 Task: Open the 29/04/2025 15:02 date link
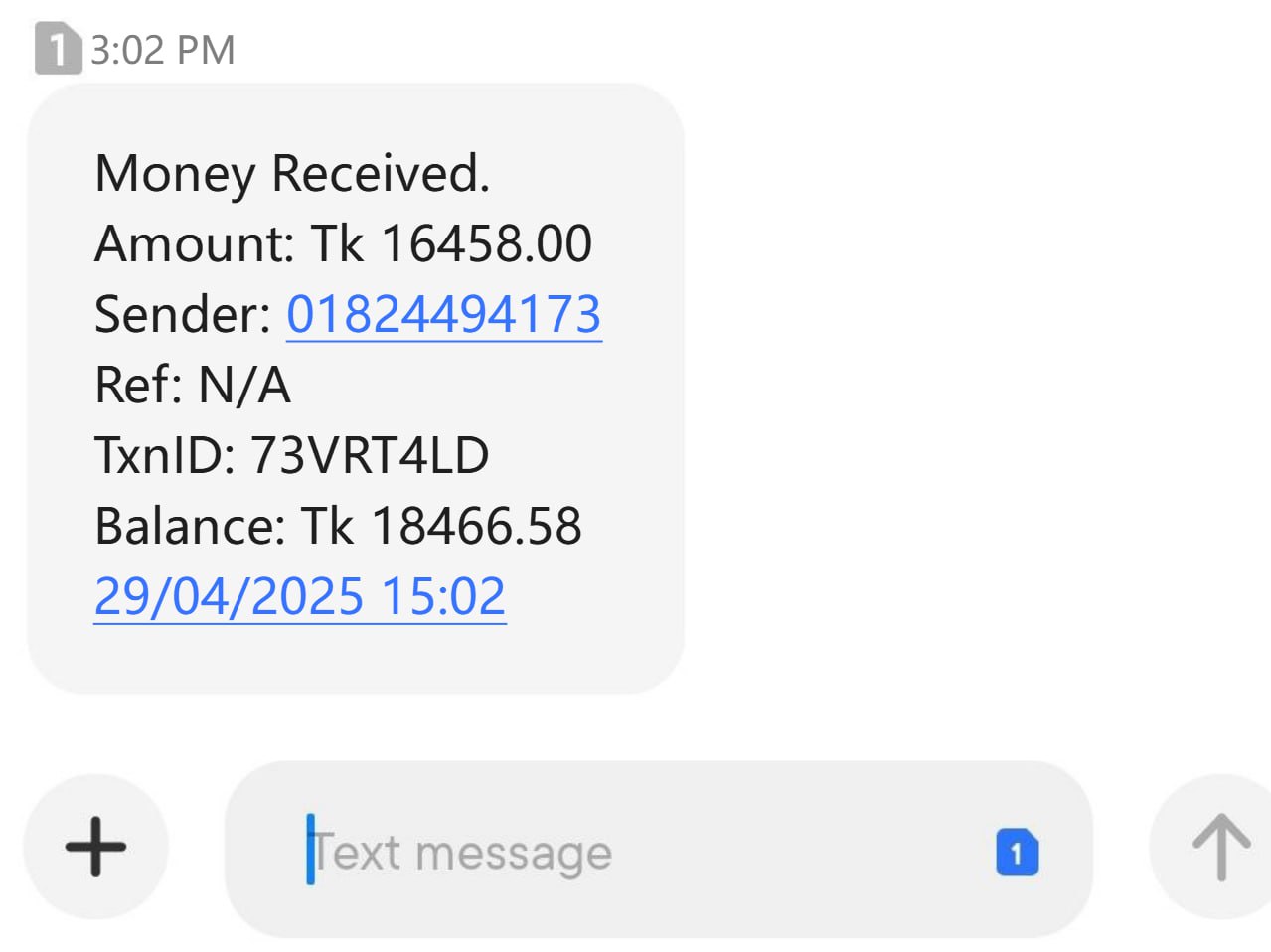coord(300,596)
